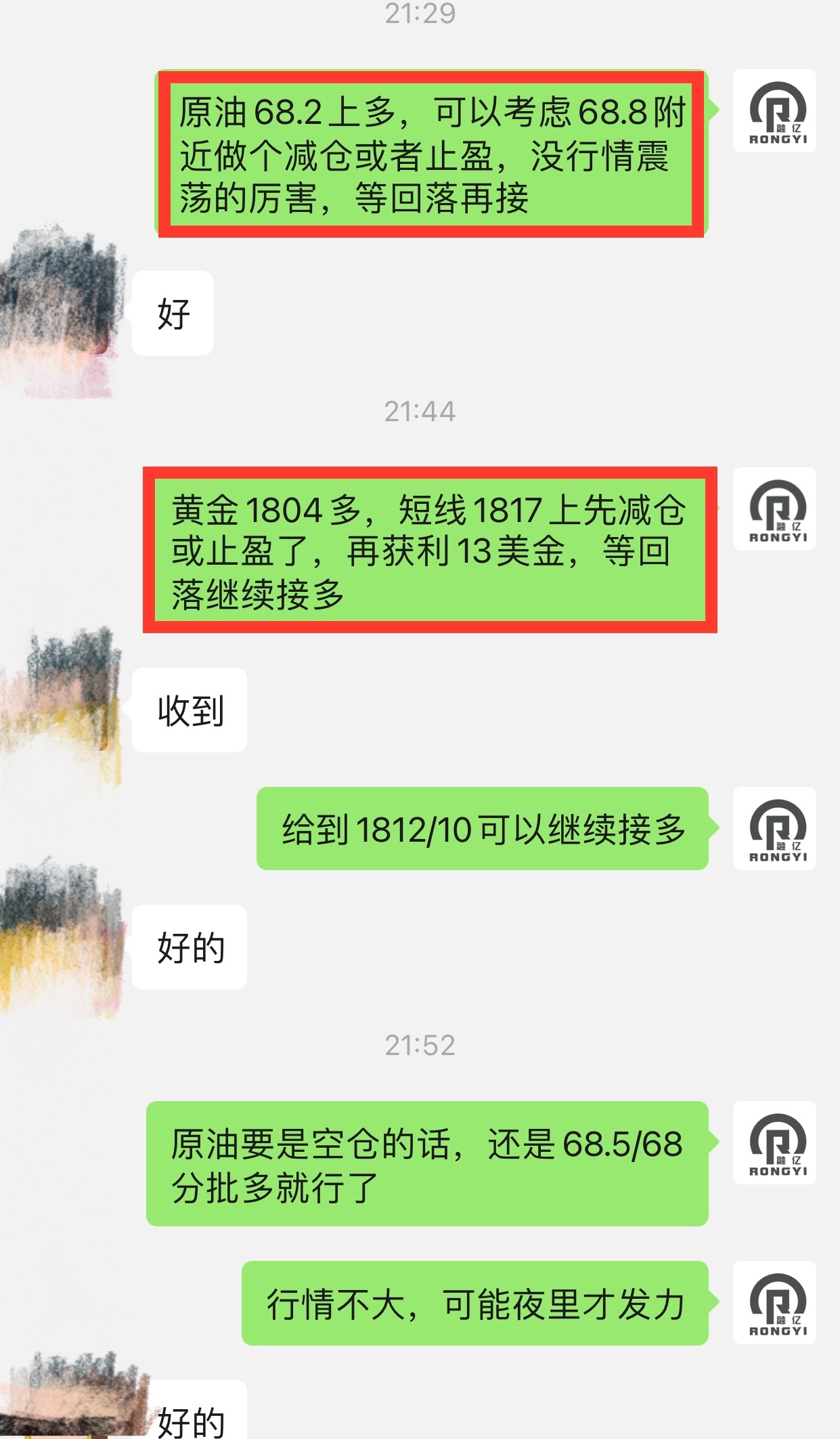Open RONGYI avatar beside the 黄金1804多 message

click(774, 509)
